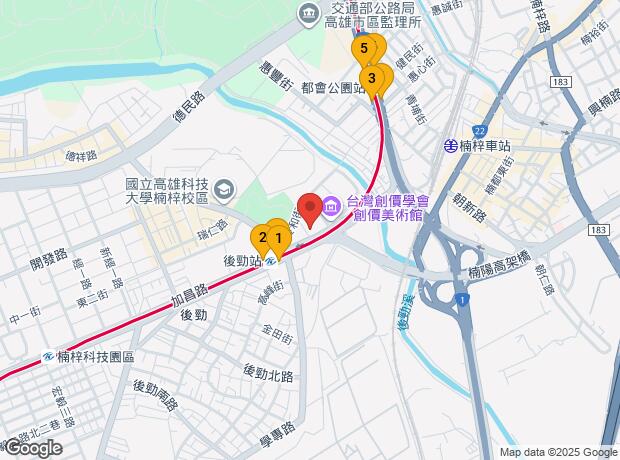Open the 交通部公路局高雄市區監理所 place icon
Screen dimensions: 620x460
(x=310, y=16)
